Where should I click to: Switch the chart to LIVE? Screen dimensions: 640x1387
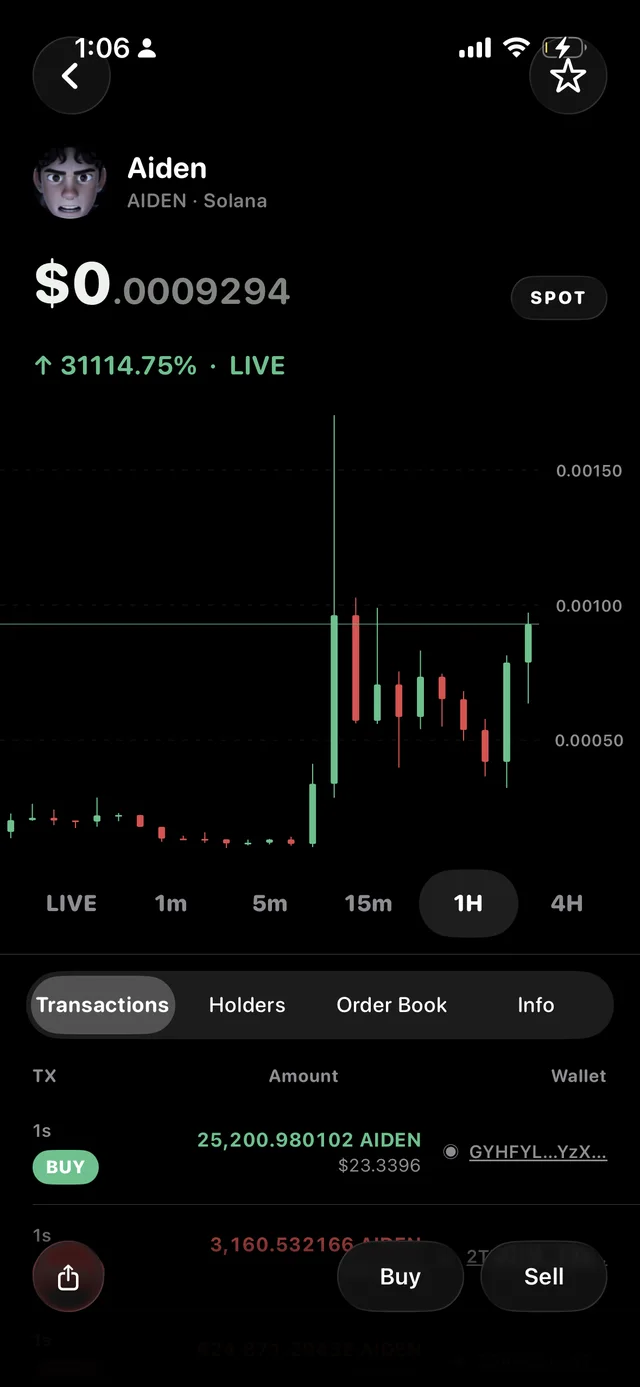pyautogui.click(x=72, y=903)
